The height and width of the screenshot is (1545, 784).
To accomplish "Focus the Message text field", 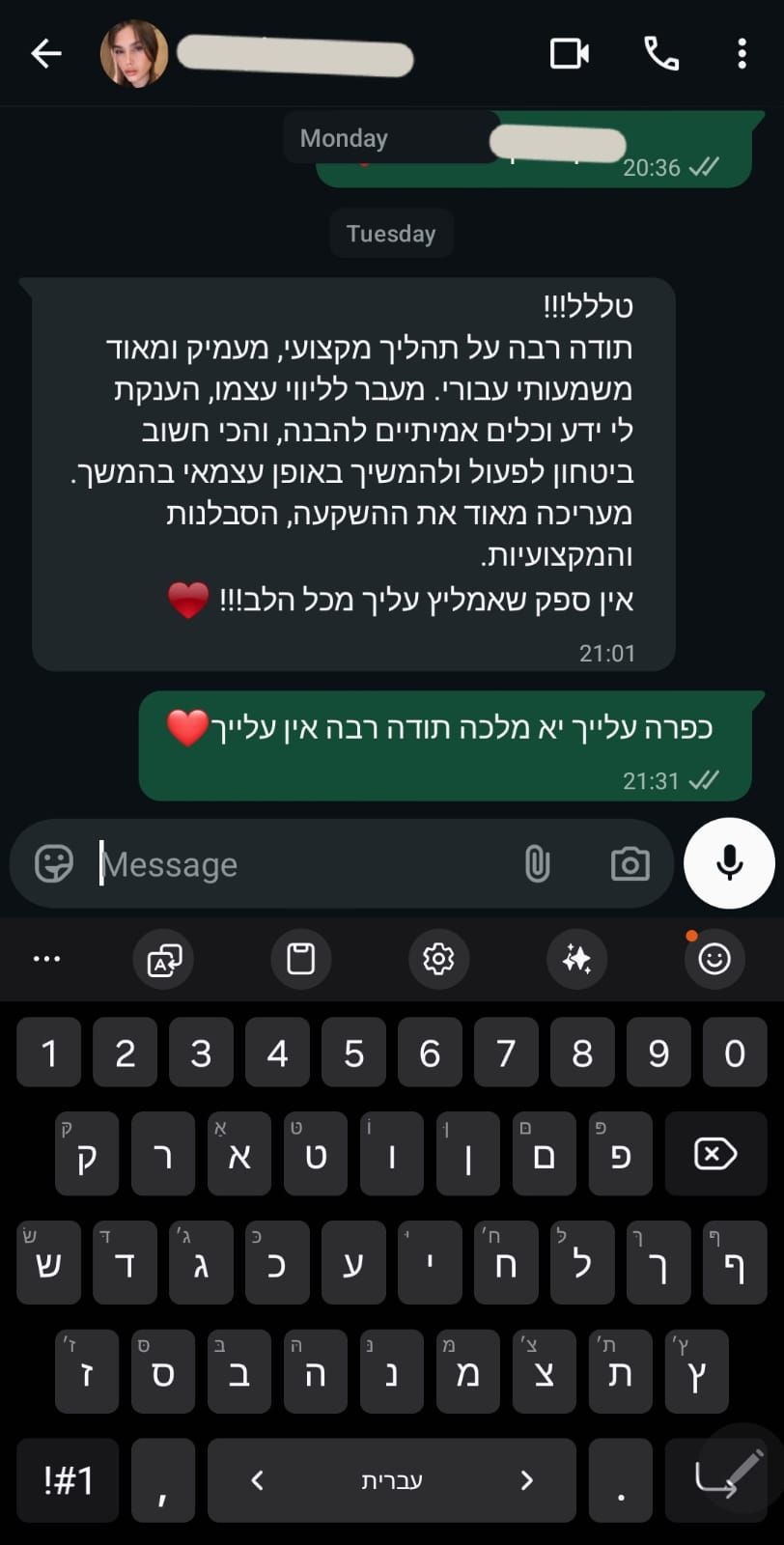I will pyautogui.click(x=299, y=864).
